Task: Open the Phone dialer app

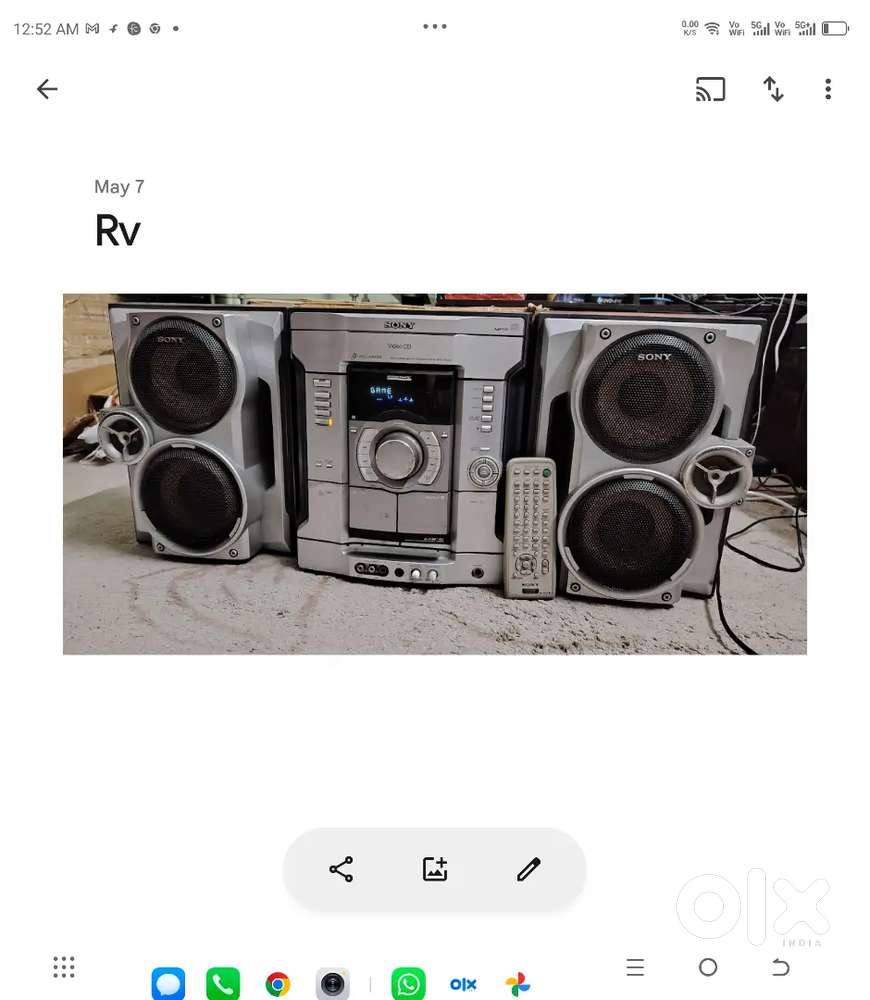Action: click(223, 984)
